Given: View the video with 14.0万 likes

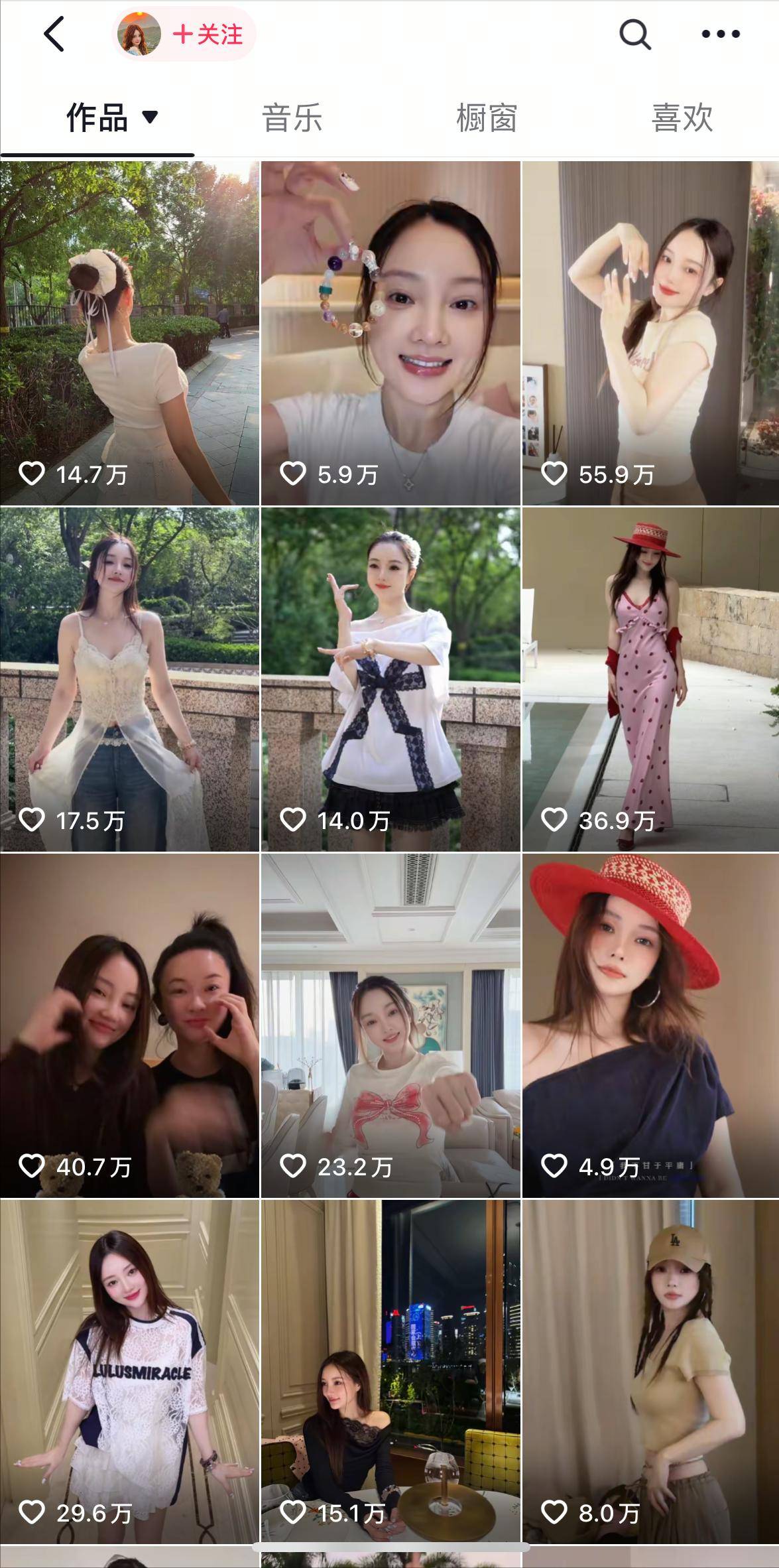Looking at the screenshot, I should point(390,679).
